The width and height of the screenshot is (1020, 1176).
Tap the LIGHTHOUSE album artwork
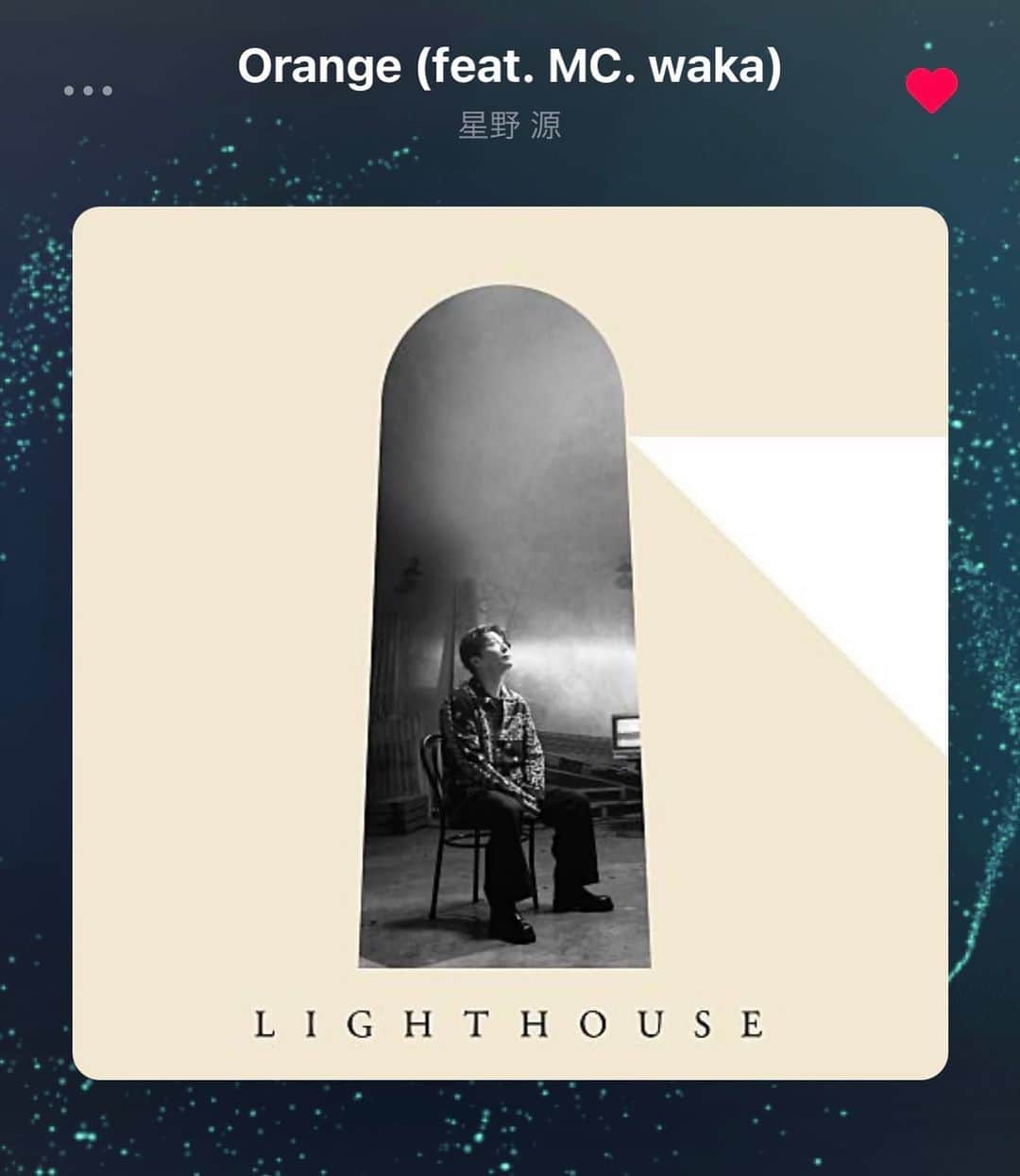510,642
